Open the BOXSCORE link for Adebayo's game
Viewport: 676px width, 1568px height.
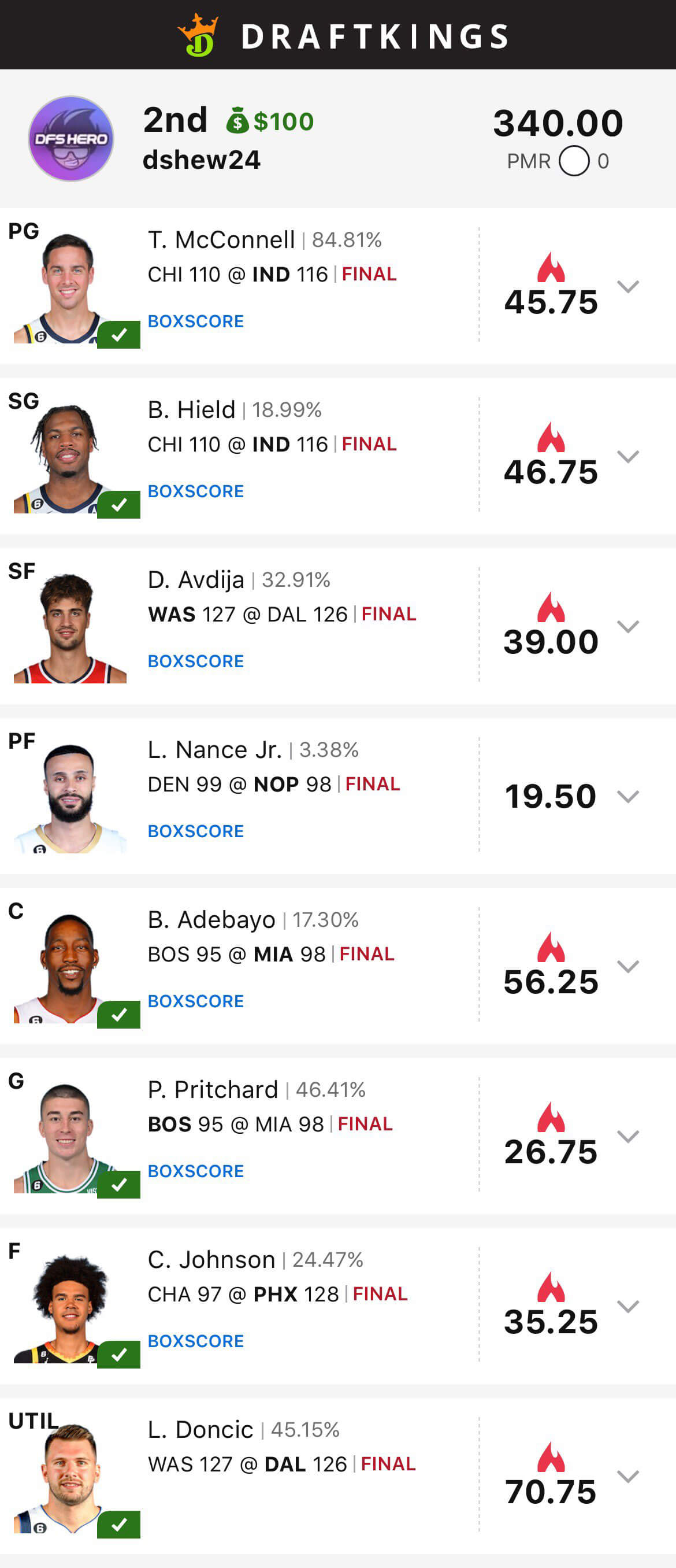pos(196,1000)
